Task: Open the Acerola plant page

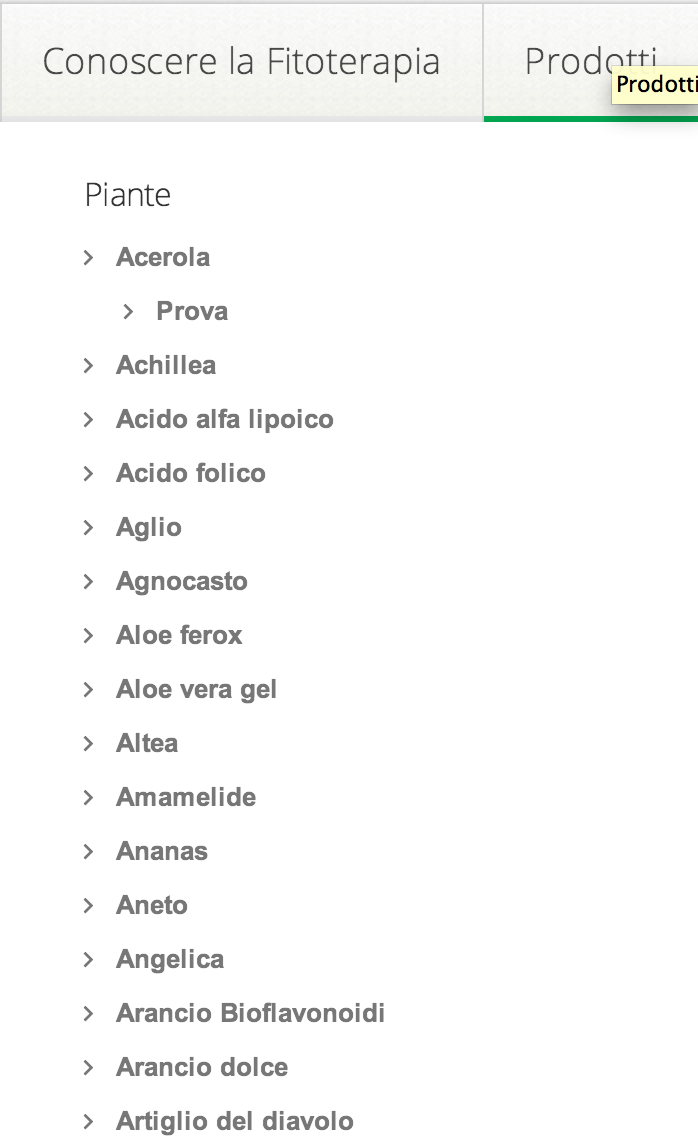Action: pyautogui.click(x=163, y=257)
